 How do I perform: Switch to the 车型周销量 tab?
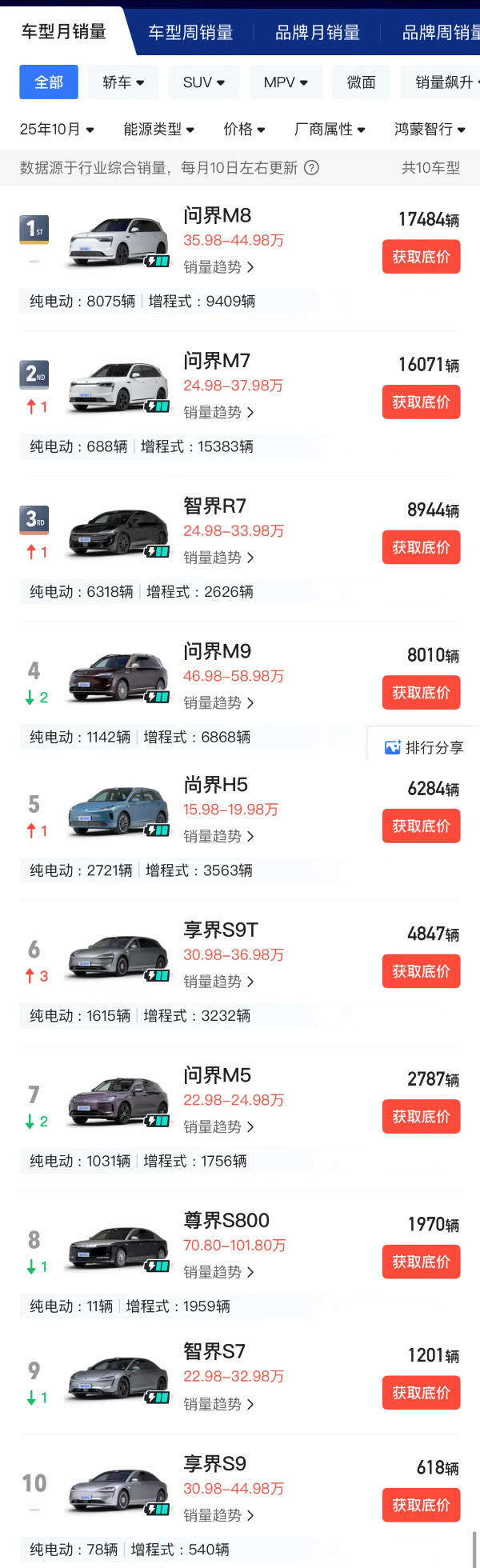pos(190,32)
